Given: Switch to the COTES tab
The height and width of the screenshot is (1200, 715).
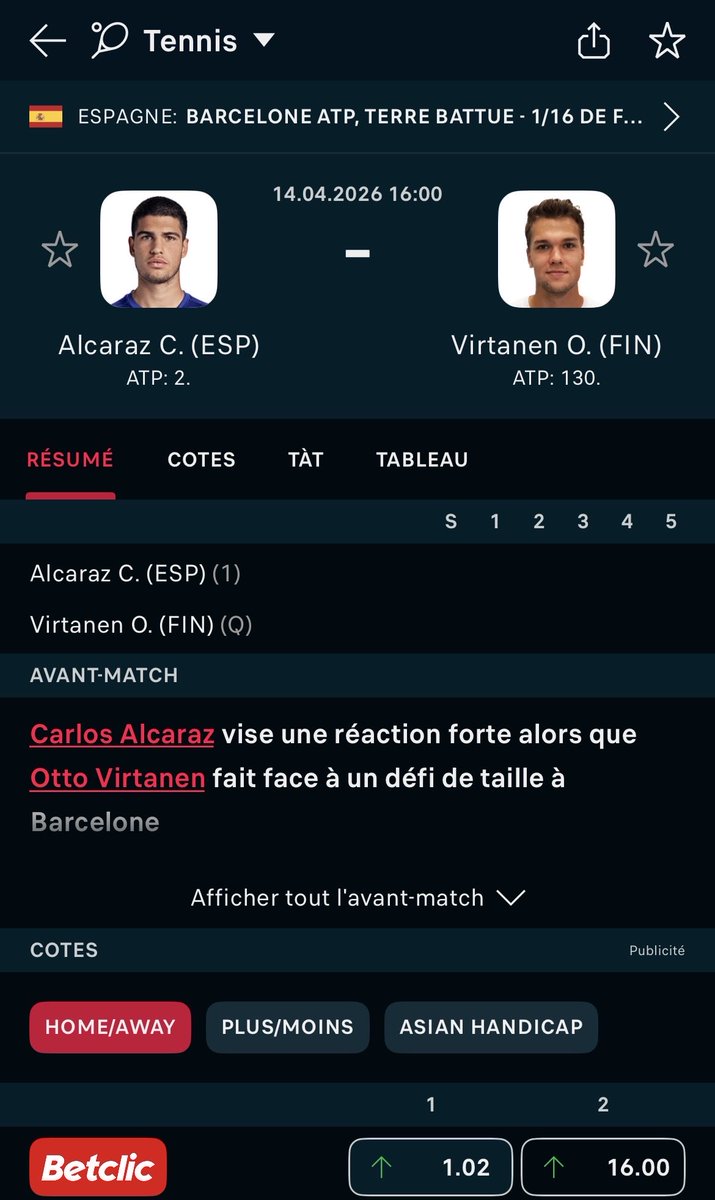Looking at the screenshot, I should pos(201,460).
